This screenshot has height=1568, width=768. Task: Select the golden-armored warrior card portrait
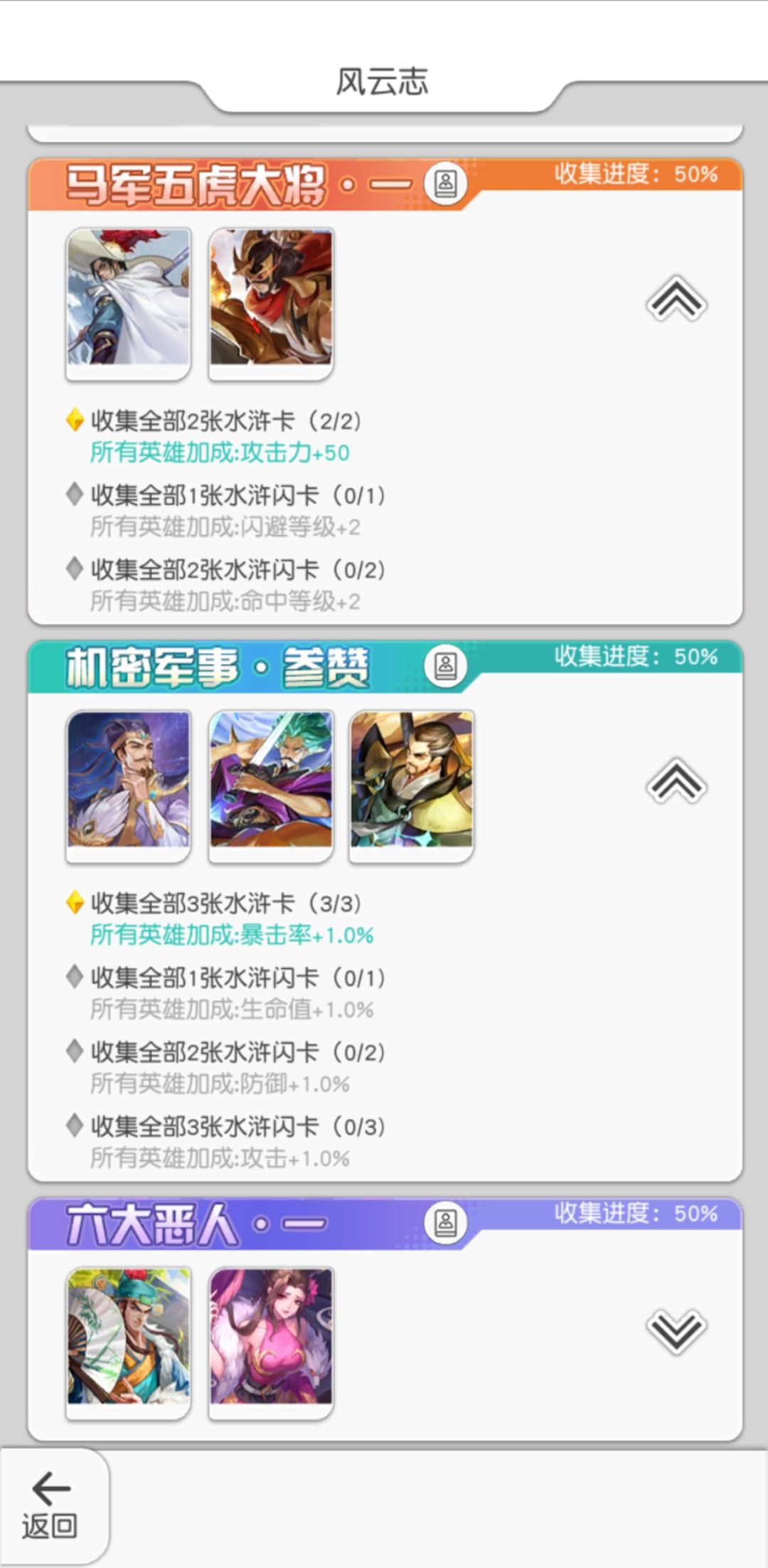click(271, 302)
